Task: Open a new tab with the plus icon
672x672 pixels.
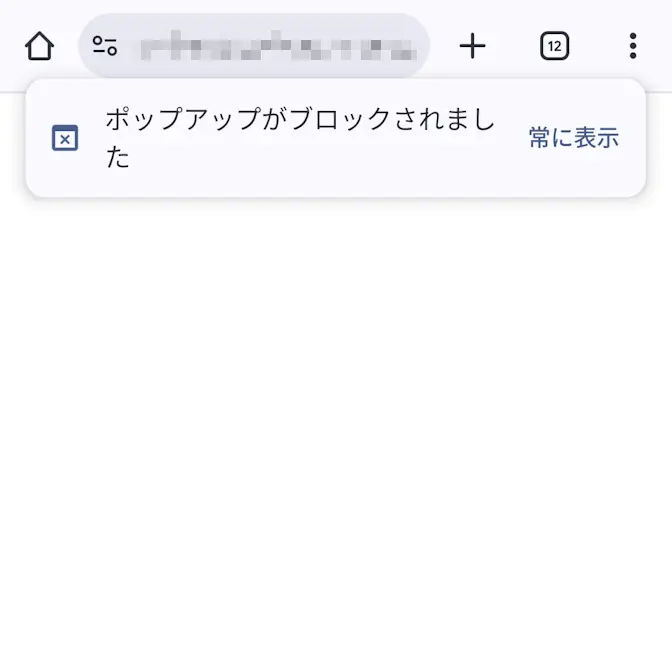Action: click(472, 46)
